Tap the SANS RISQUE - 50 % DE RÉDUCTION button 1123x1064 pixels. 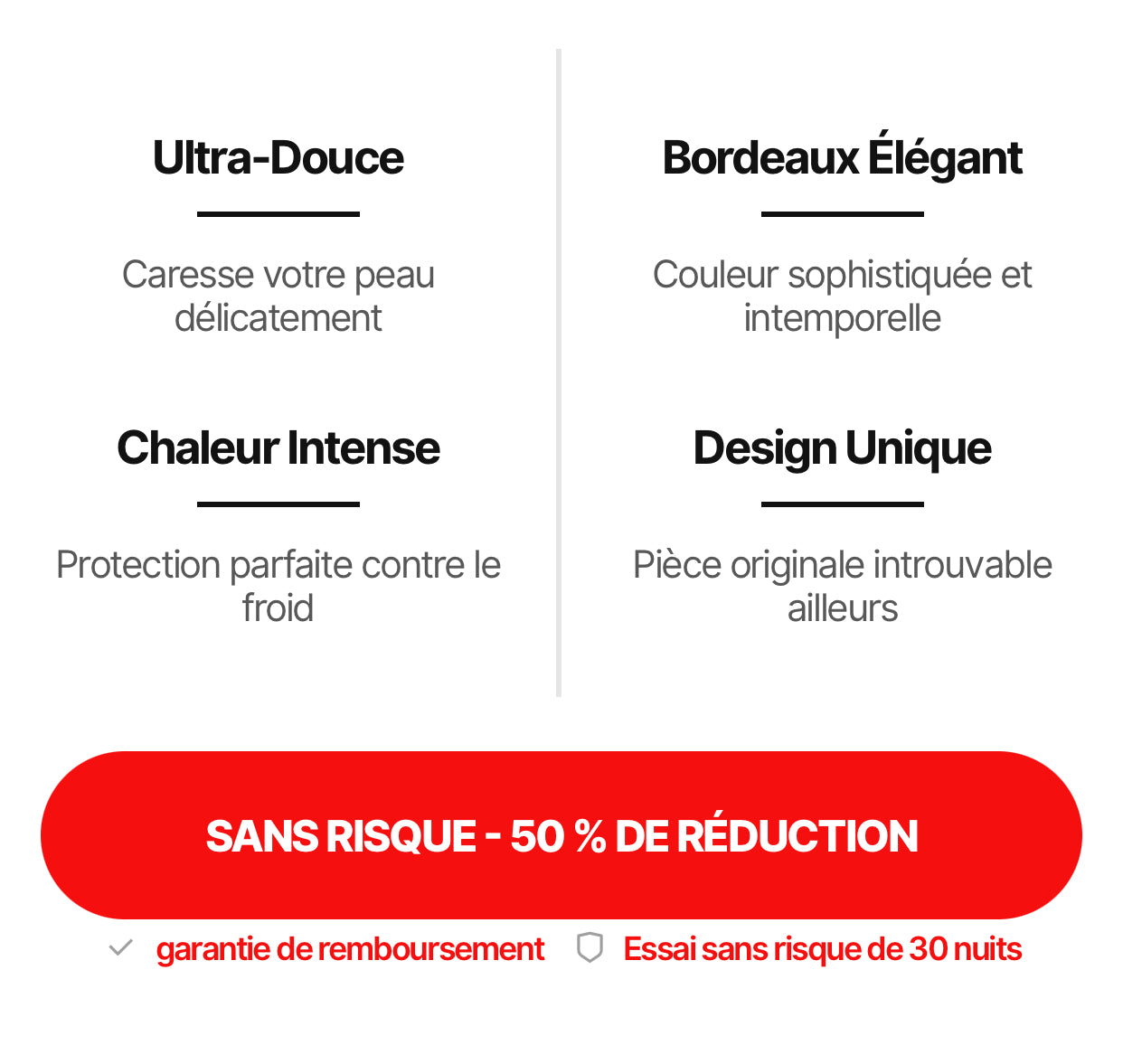(x=561, y=835)
